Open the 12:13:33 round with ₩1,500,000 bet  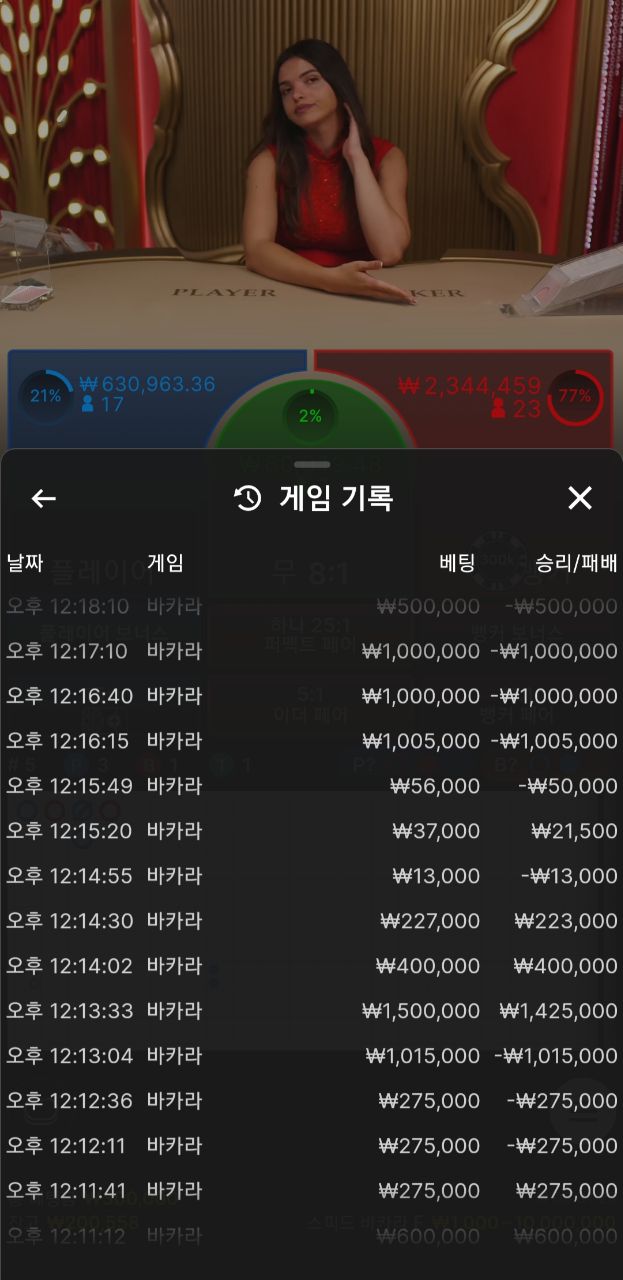point(311,1011)
